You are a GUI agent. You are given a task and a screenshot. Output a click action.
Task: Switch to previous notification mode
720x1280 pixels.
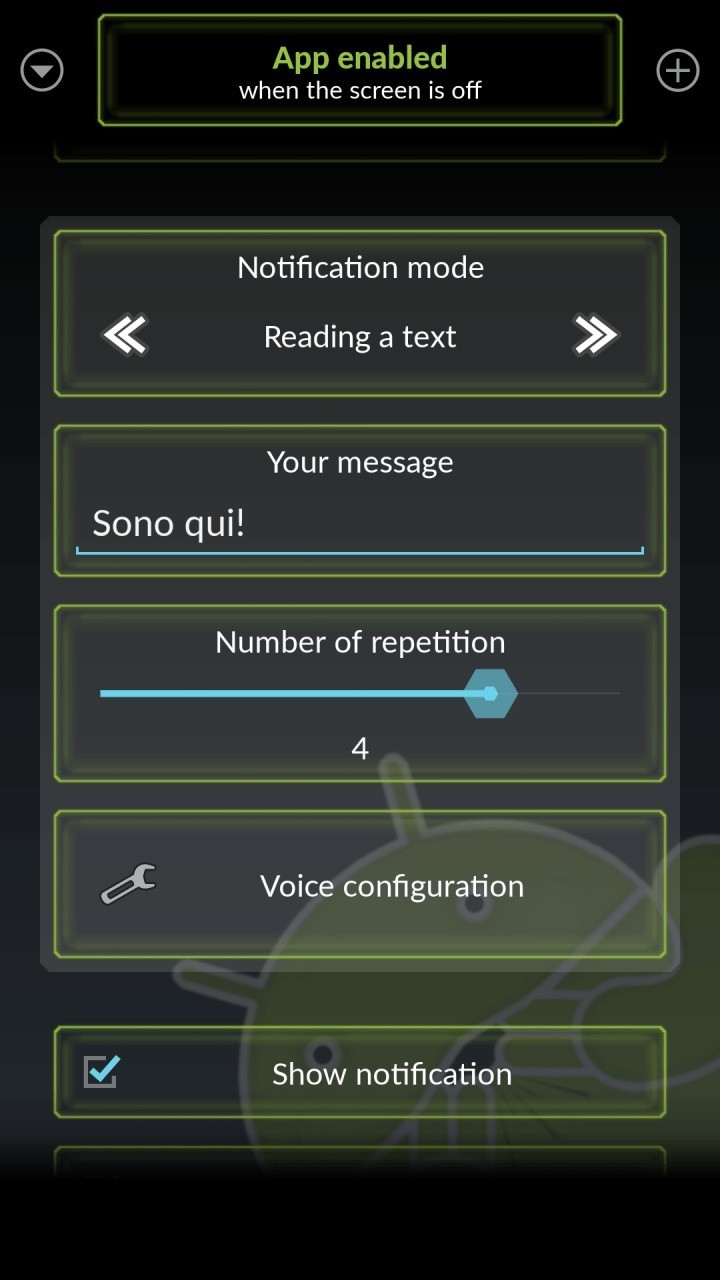125,336
